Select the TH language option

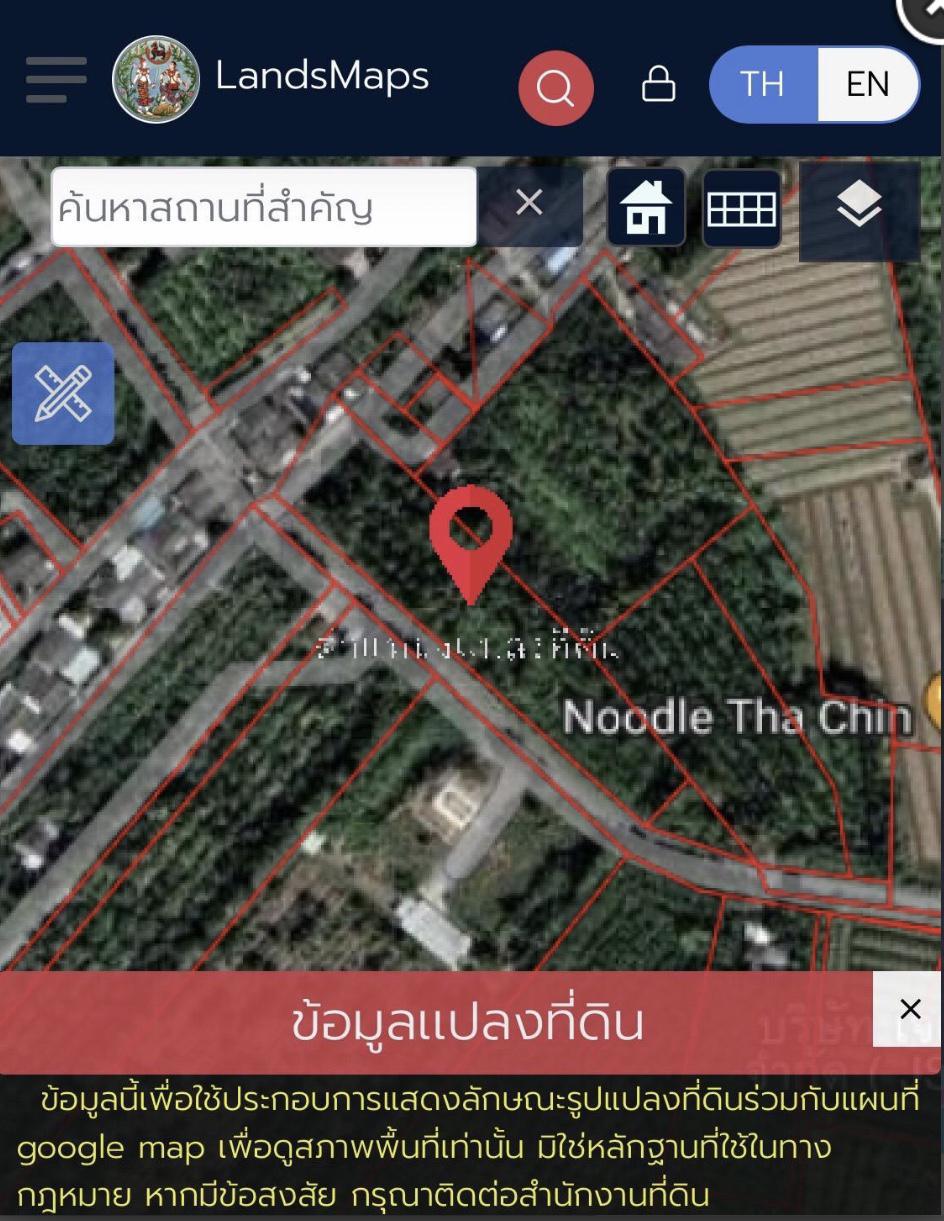pyautogui.click(x=762, y=84)
